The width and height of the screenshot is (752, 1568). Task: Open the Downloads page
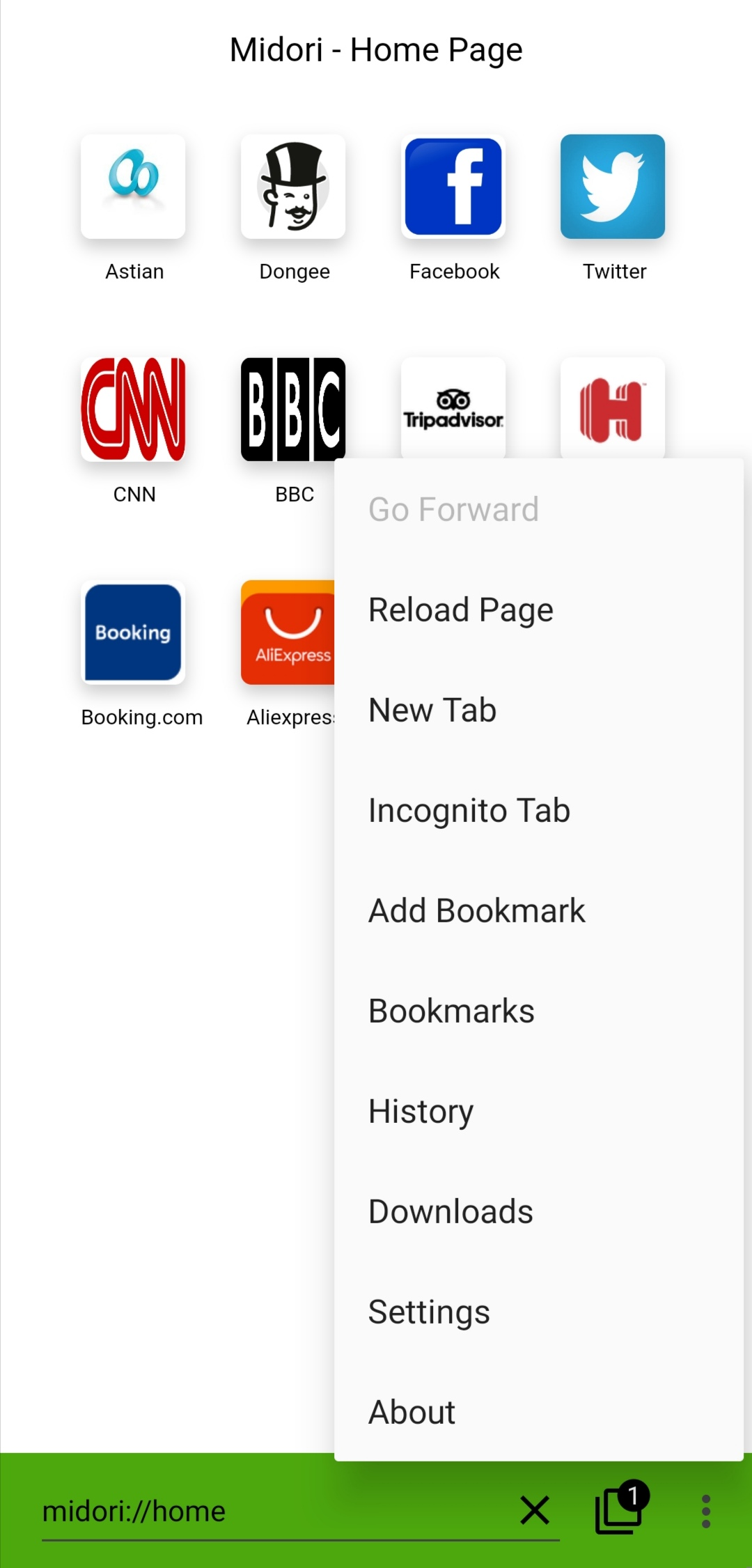451,1212
